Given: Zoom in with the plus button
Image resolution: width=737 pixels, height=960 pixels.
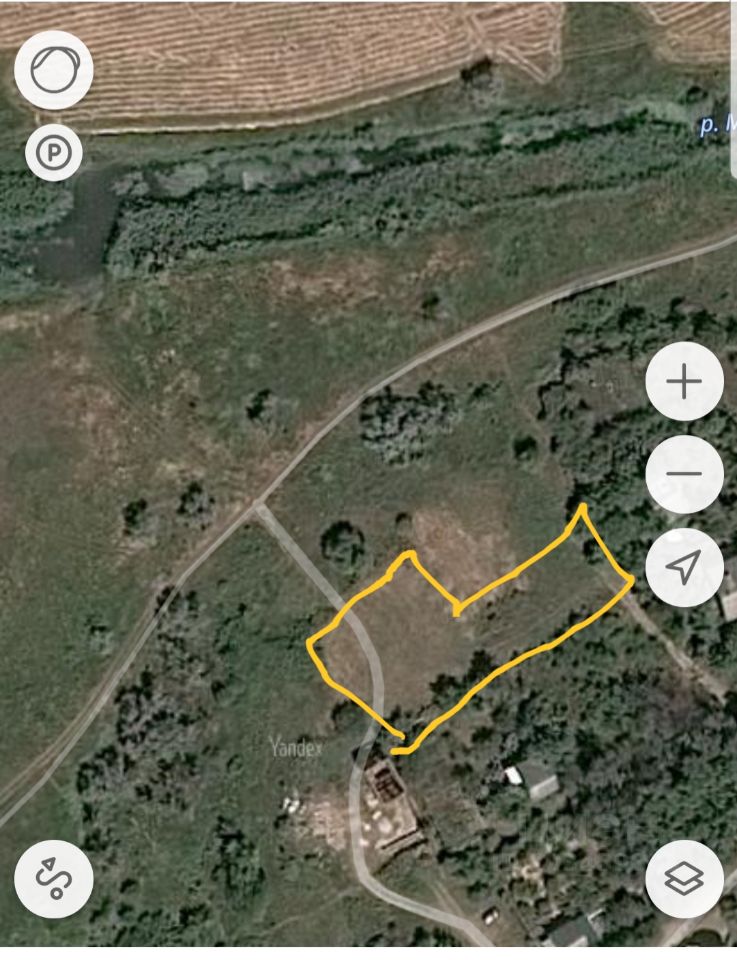Looking at the screenshot, I should (684, 382).
